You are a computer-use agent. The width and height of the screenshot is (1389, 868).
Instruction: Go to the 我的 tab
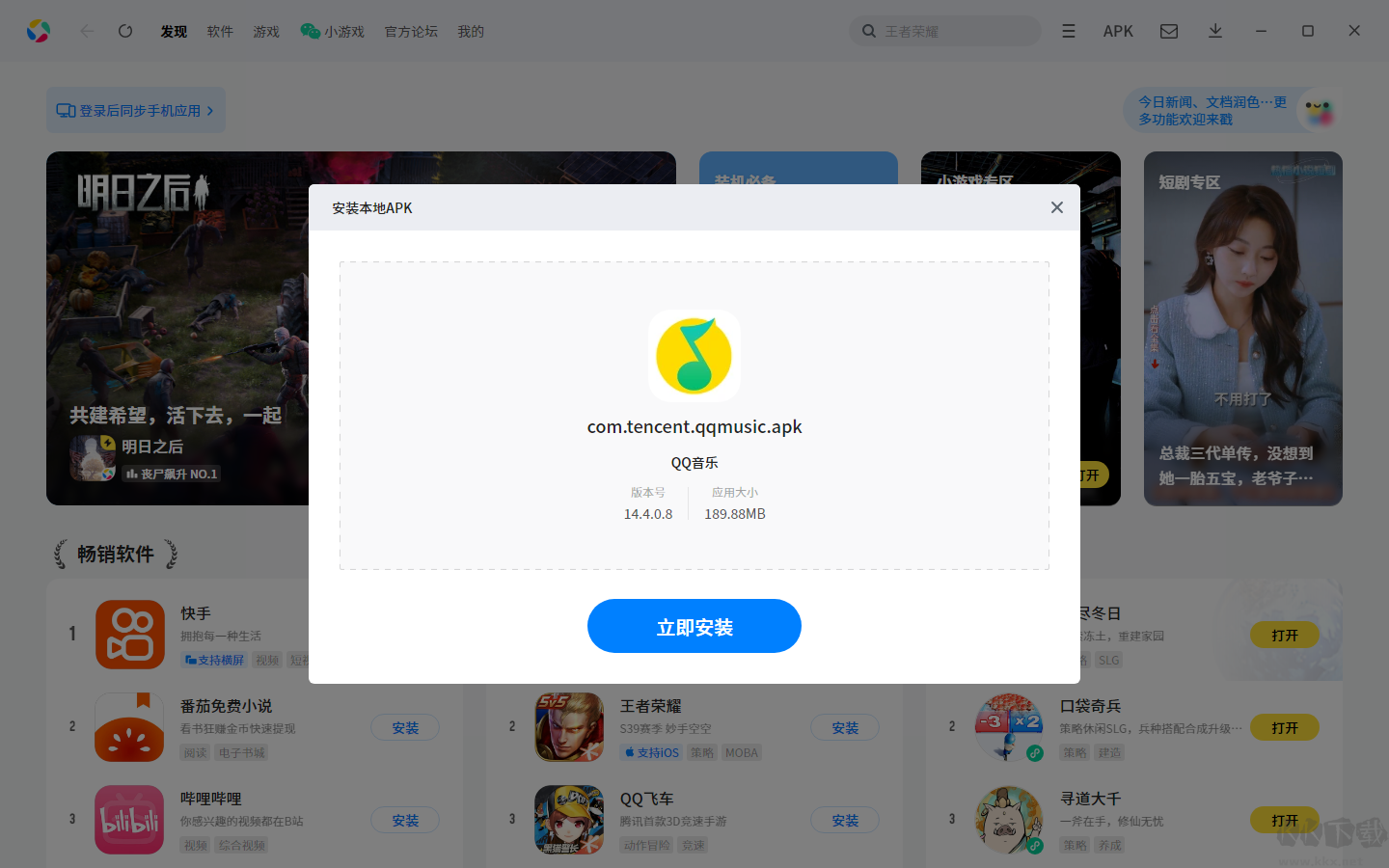click(x=471, y=32)
